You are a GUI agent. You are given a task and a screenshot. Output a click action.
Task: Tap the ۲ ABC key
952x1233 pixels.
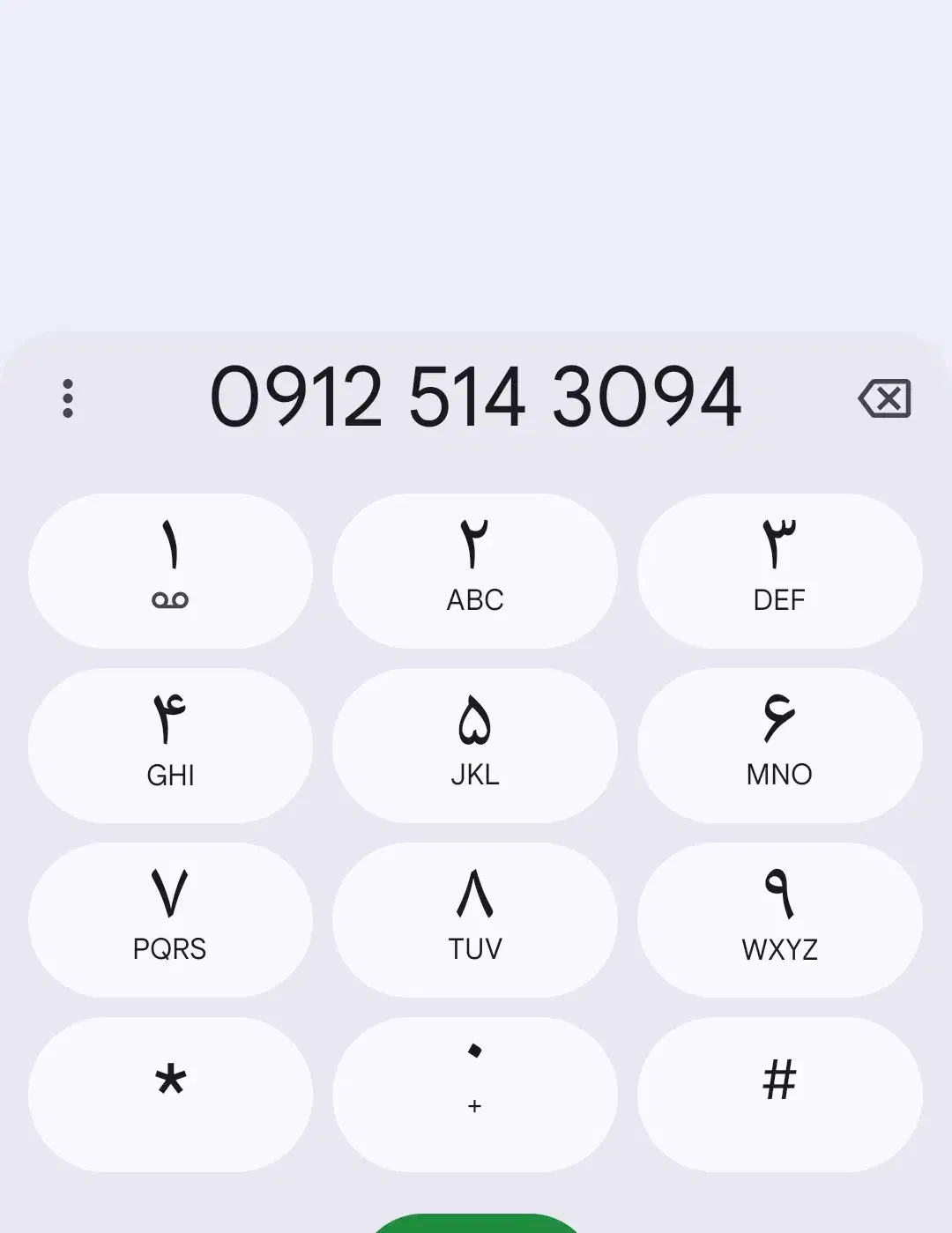pos(474,570)
